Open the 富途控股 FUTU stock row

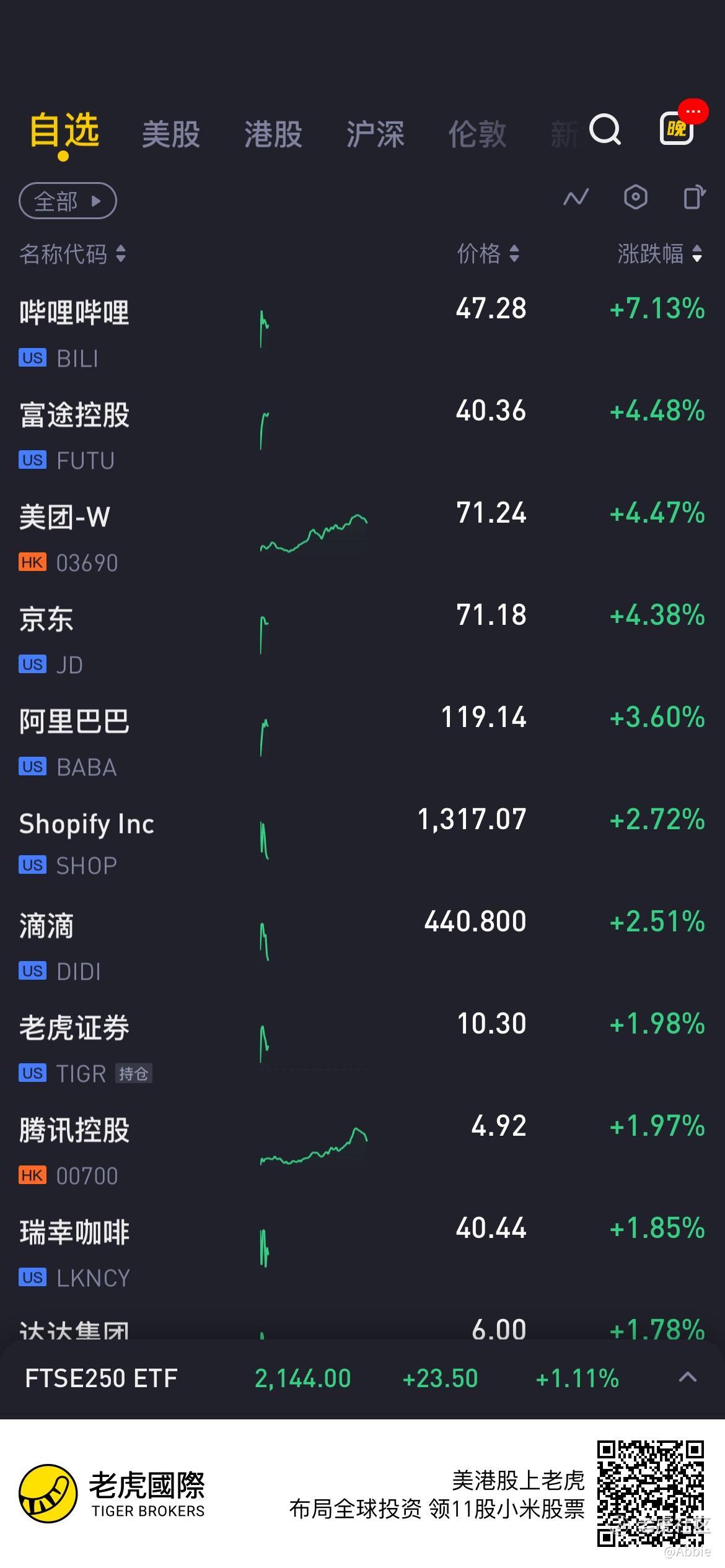coord(362,435)
